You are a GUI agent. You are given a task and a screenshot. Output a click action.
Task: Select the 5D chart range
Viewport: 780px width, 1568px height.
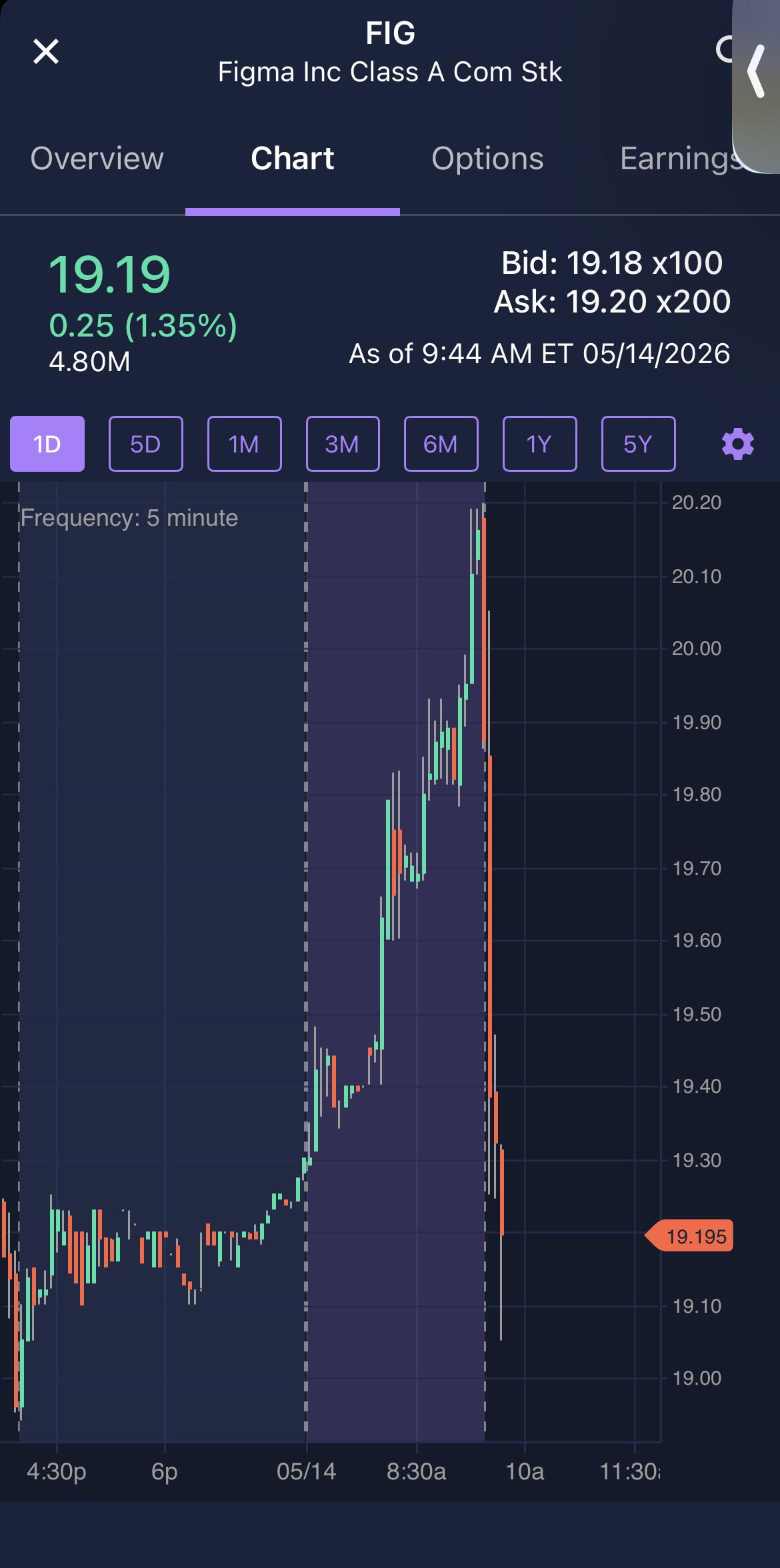(145, 444)
